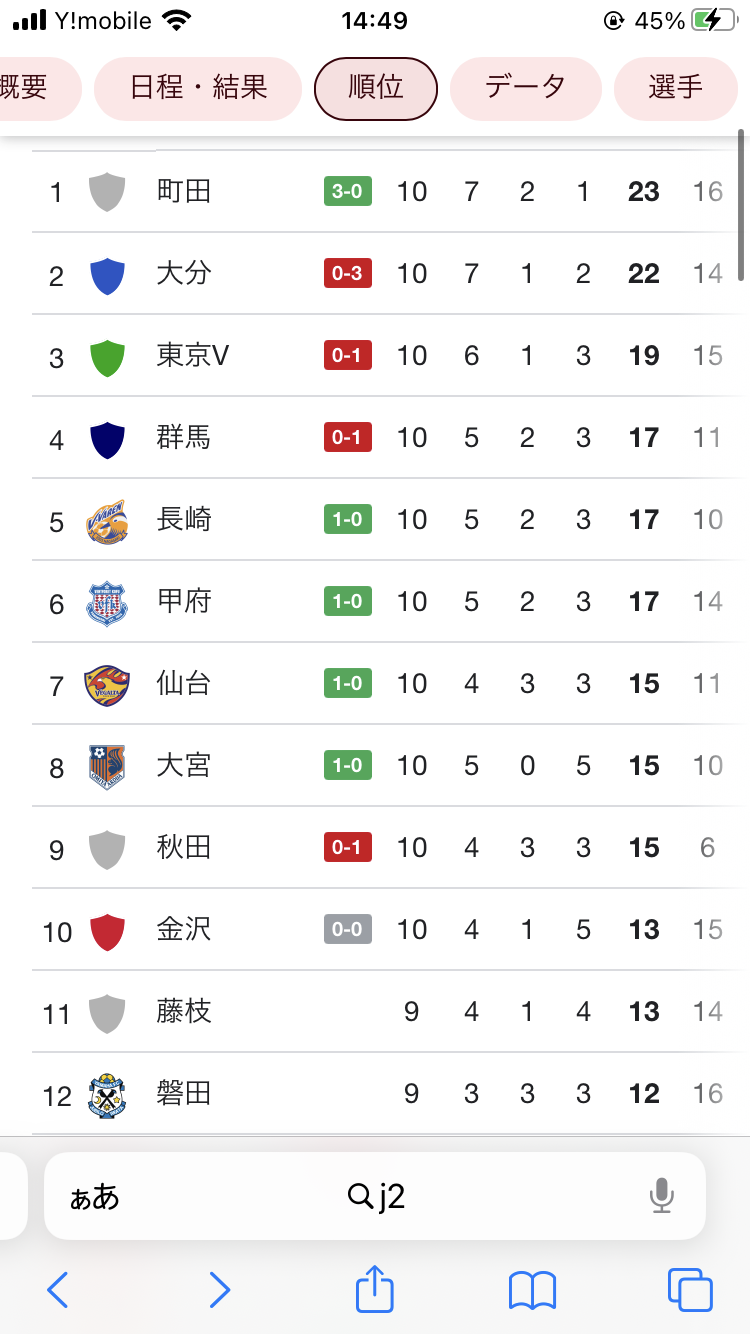Go to the 概要 tab

coord(30,88)
